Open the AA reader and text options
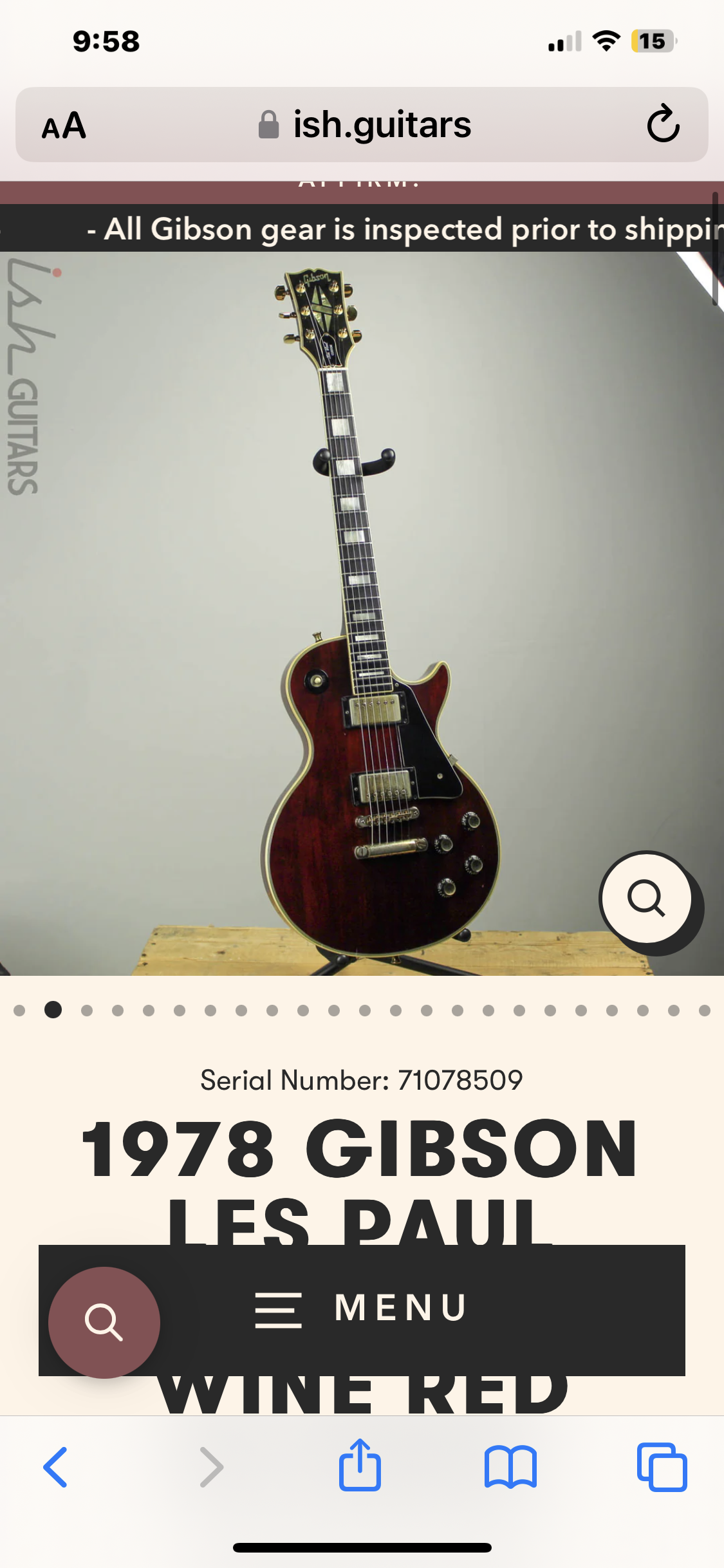This screenshot has width=724, height=1568. [64, 125]
